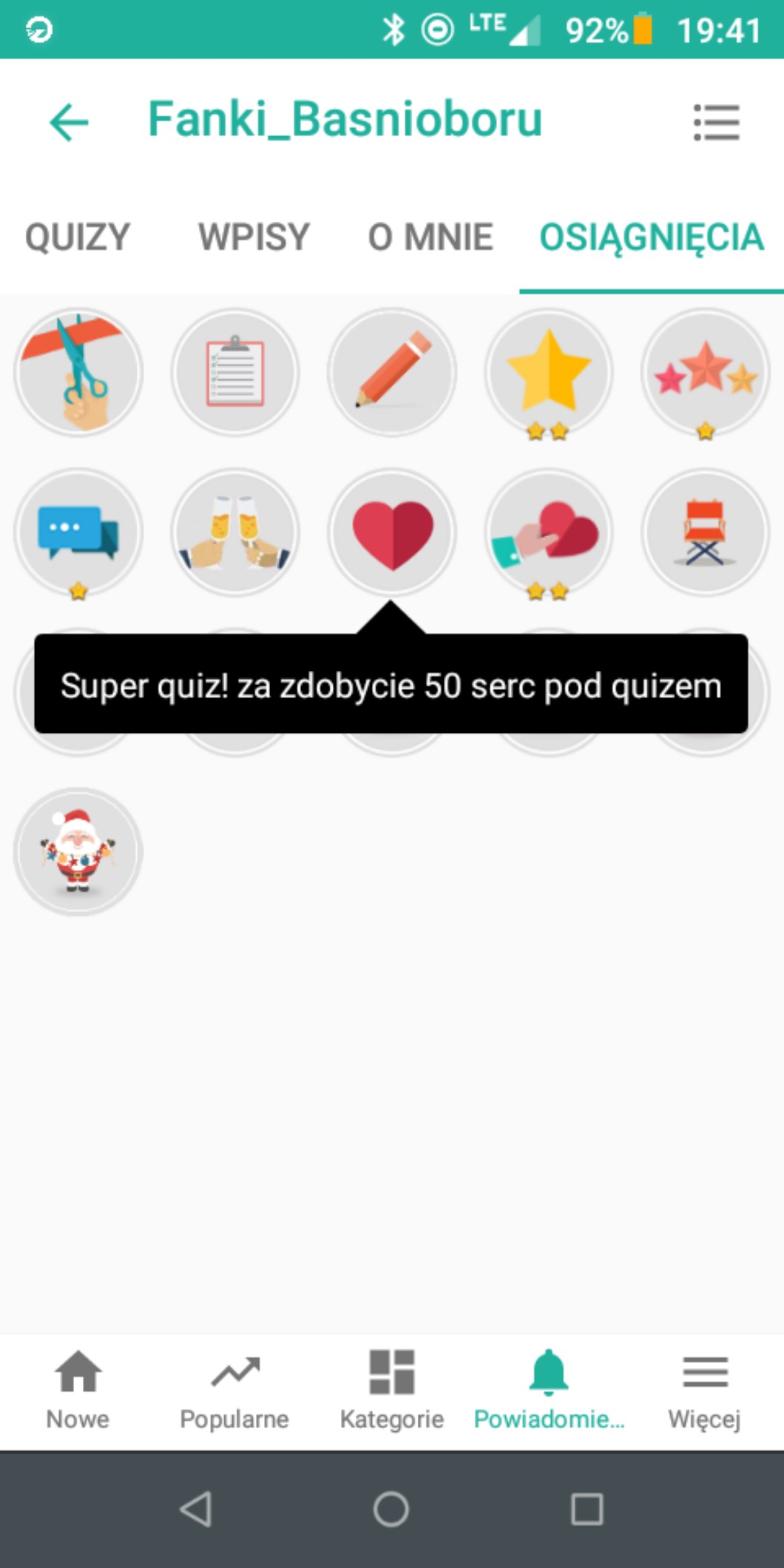Tap the pencil achievement badge
This screenshot has height=1568, width=784.
click(392, 372)
